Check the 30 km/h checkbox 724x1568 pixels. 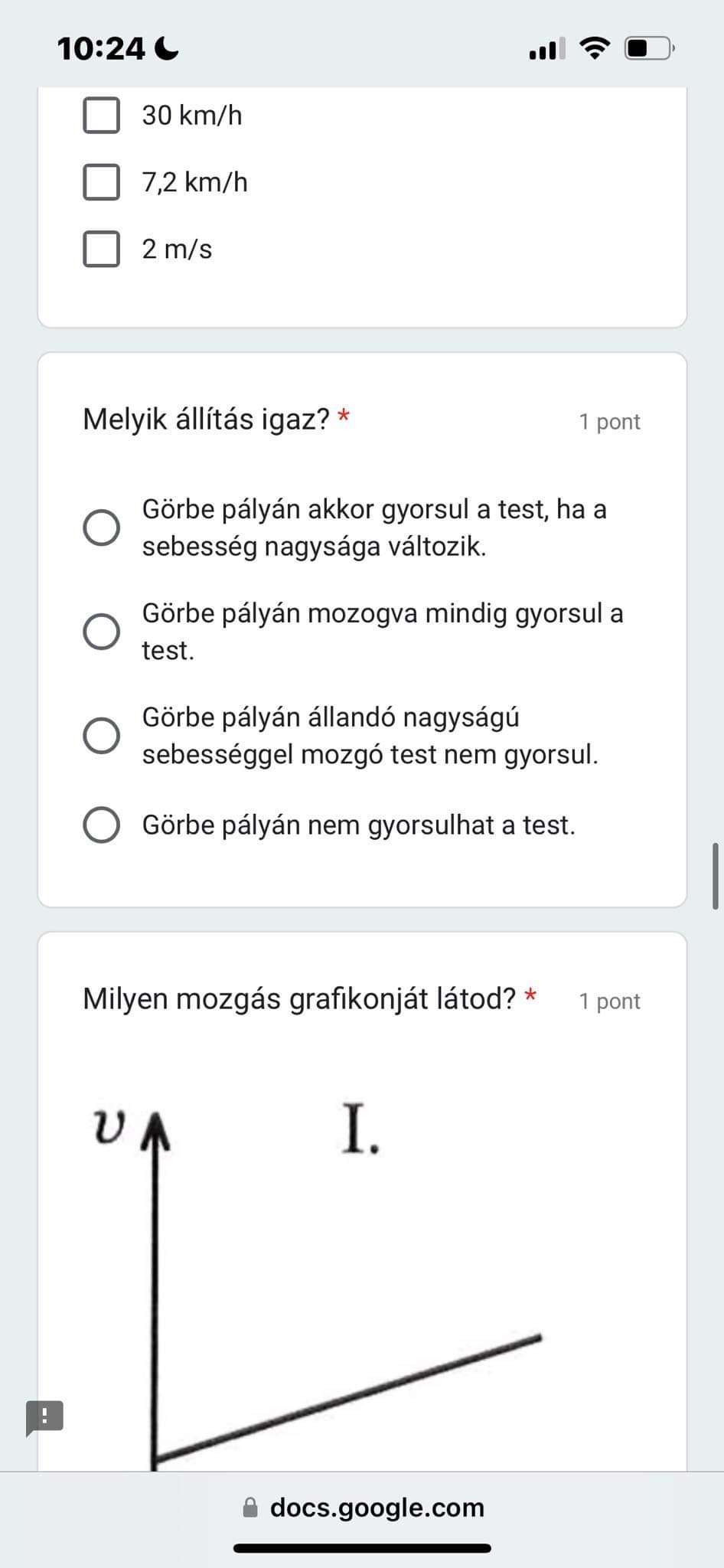(x=101, y=116)
